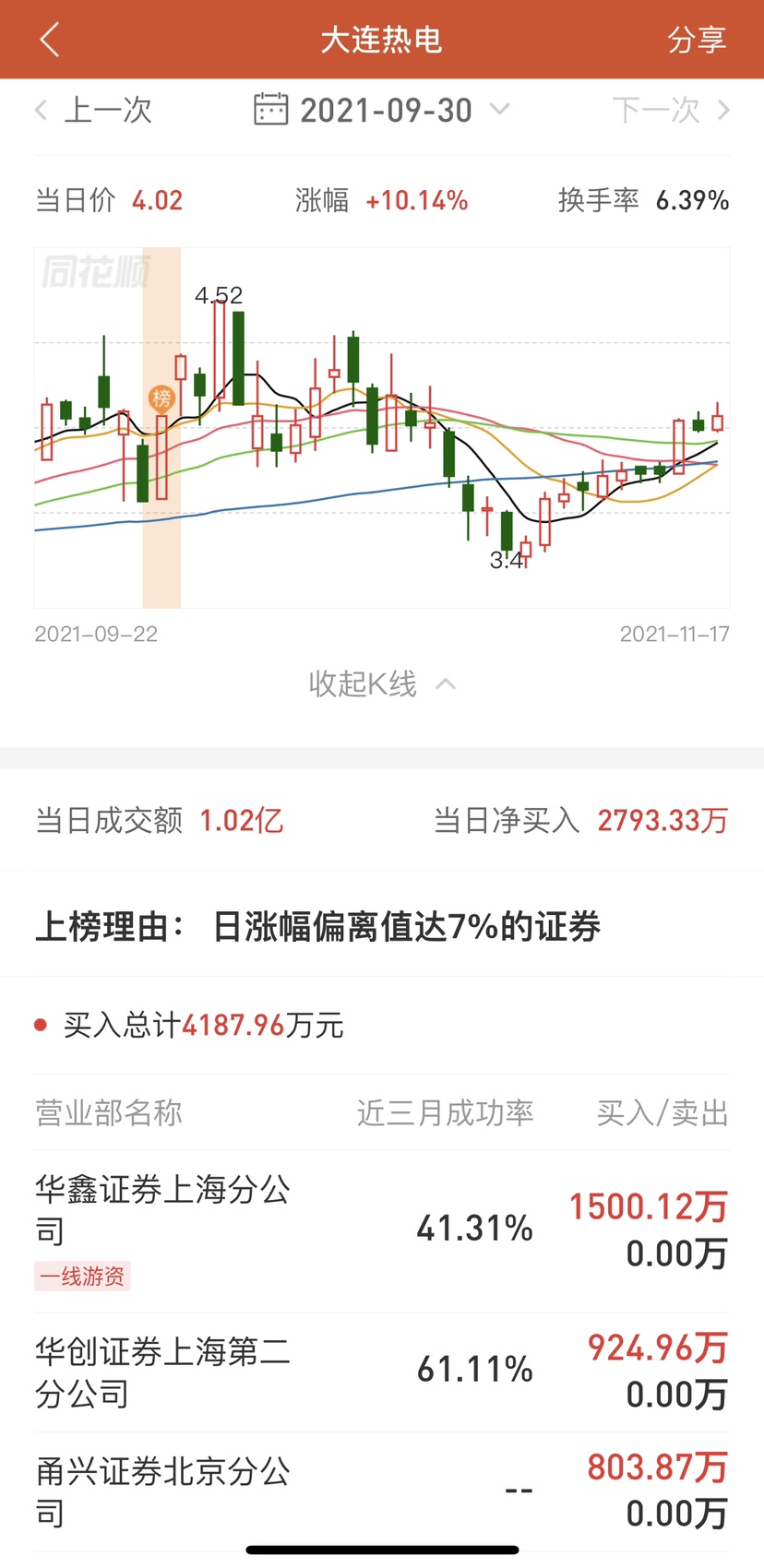Screen dimensions: 764x1568
Task: Go back from 大连热电 page
Action: tap(50, 40)
